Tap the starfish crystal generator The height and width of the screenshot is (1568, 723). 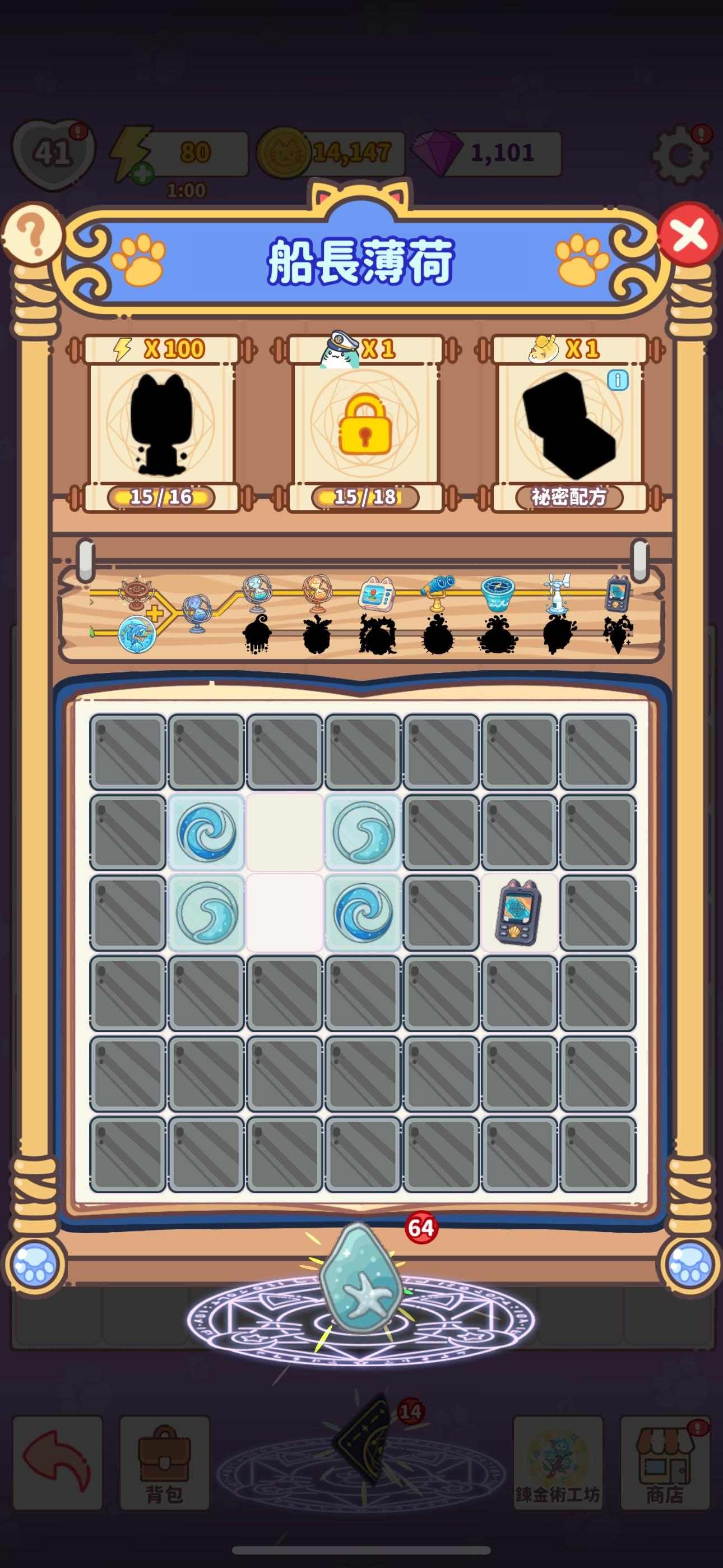click(360, 1284)
